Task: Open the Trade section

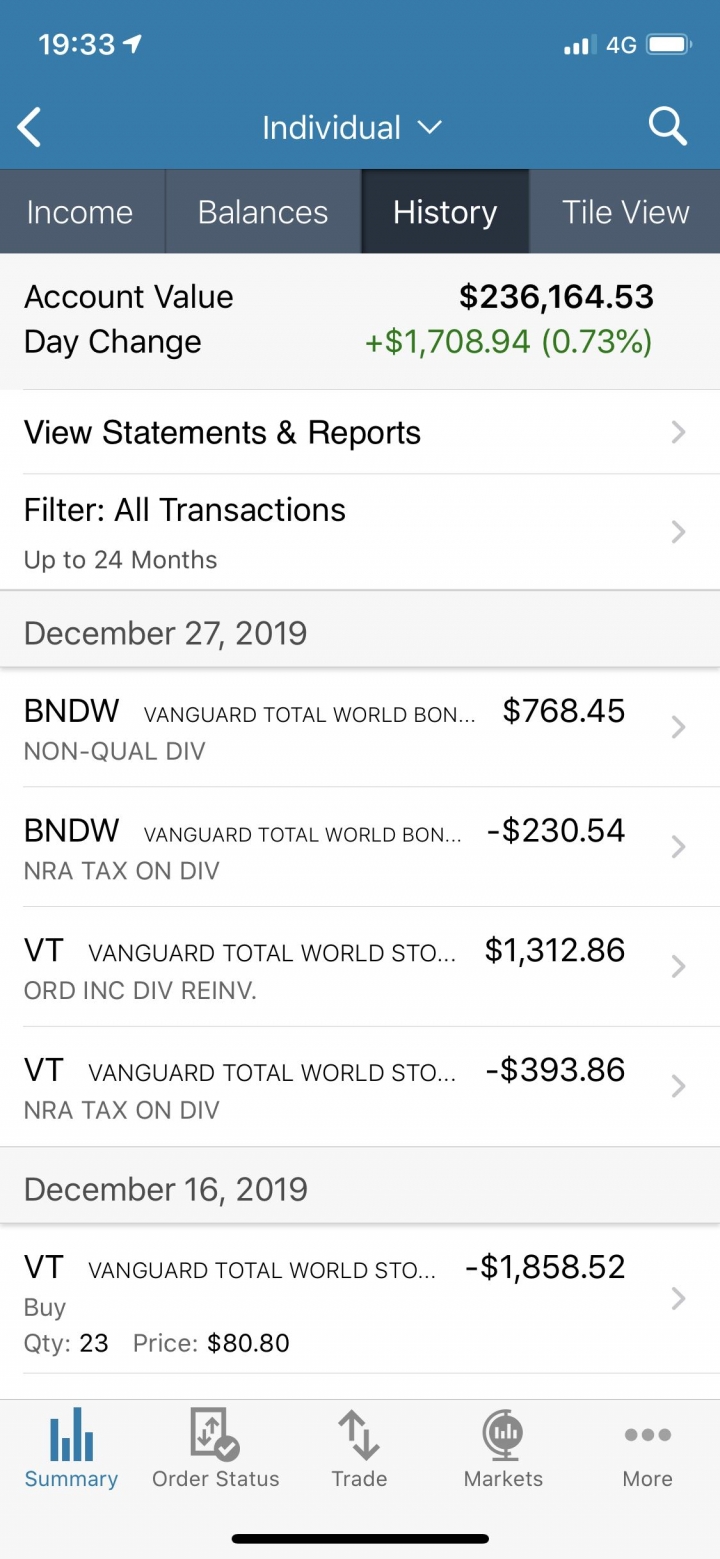Action: point(359,1449)
